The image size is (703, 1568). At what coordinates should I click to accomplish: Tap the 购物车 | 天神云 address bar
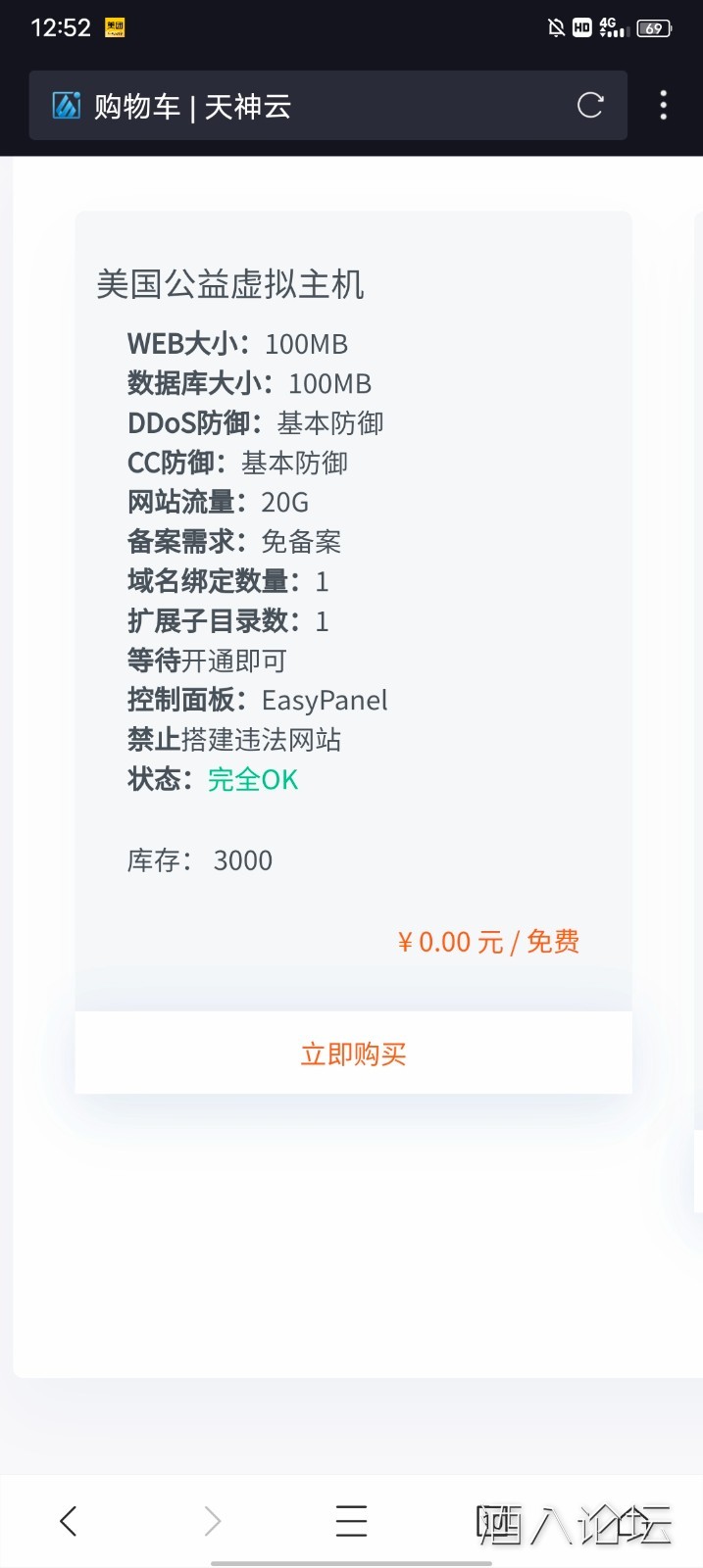(x=294, y=106)
